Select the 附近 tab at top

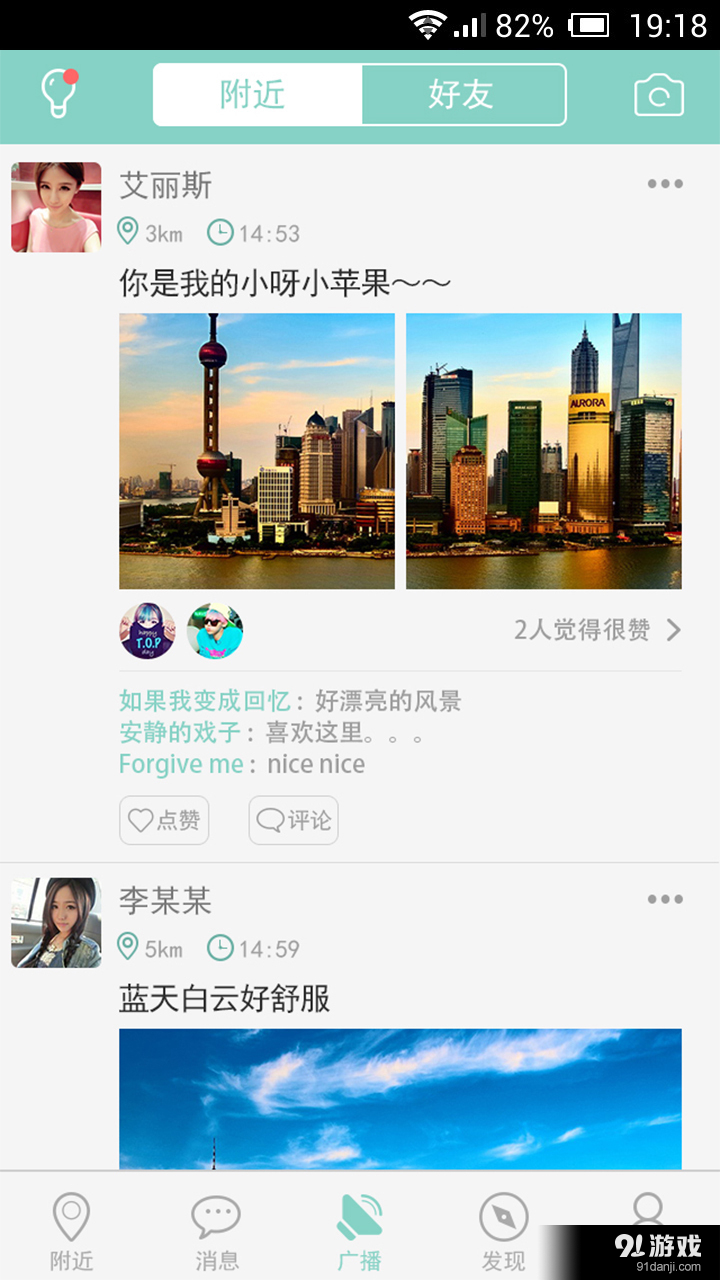(x=257, y=95)
